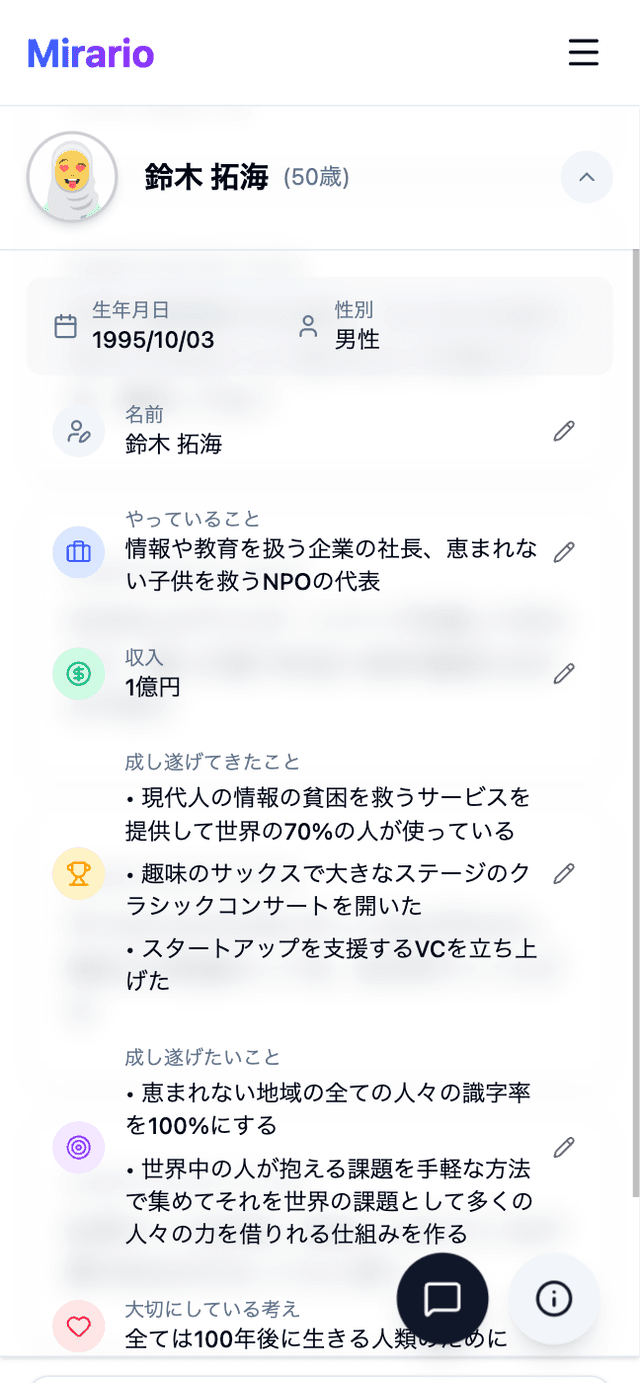
Task: Tap the profile avatar image
Action: click(72, 177)
